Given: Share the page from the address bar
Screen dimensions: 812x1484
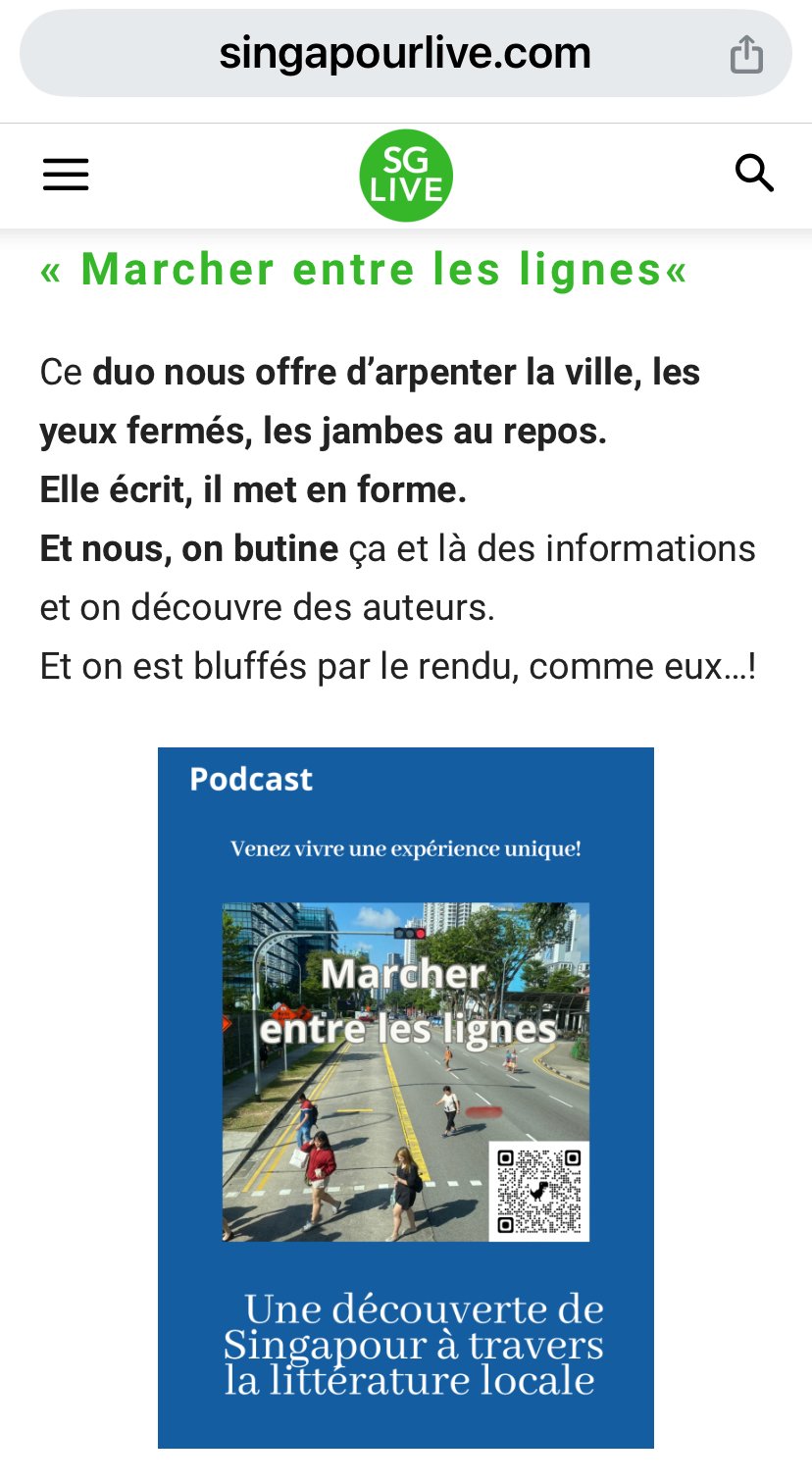Looking at the screenshot, I should tap(746, 53).
